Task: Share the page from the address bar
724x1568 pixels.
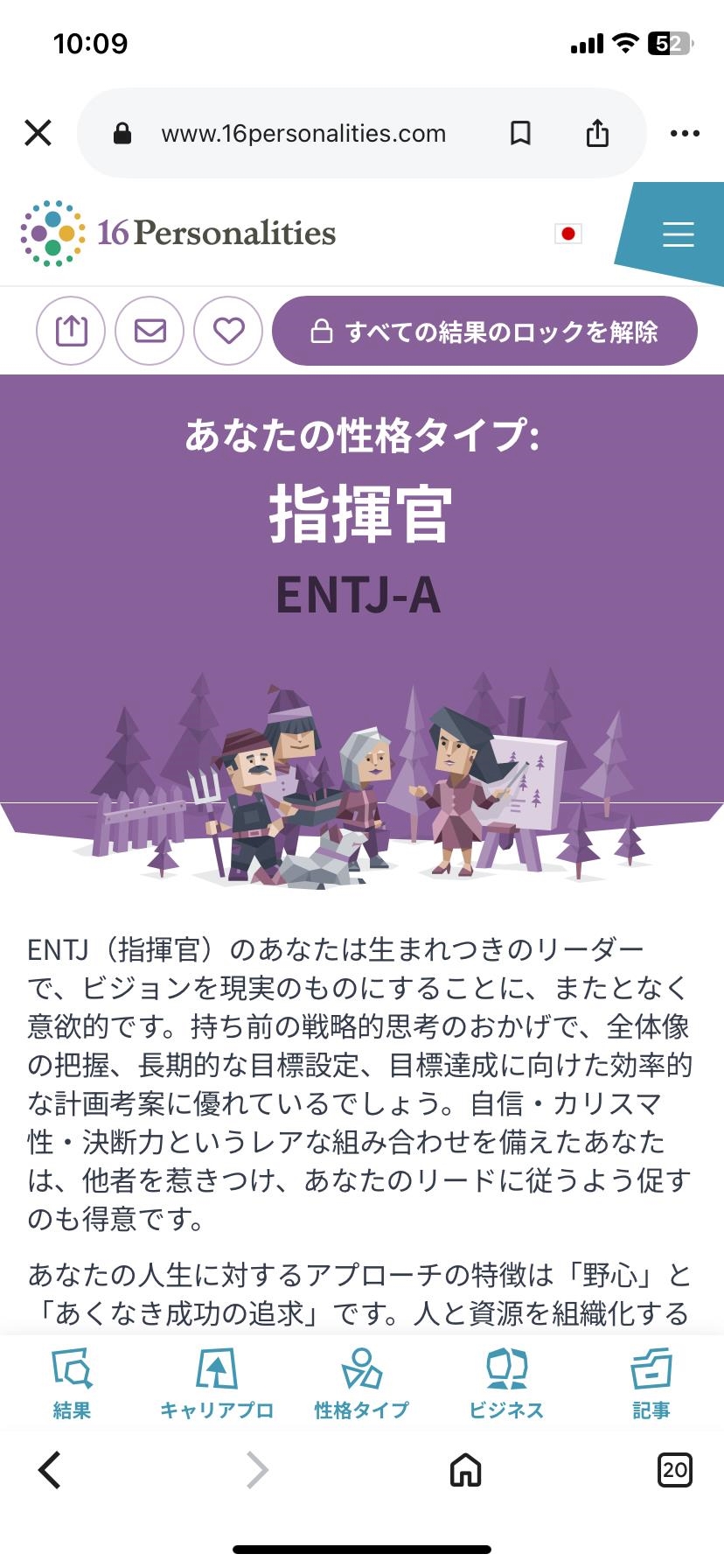Action: tap(597, 133)
